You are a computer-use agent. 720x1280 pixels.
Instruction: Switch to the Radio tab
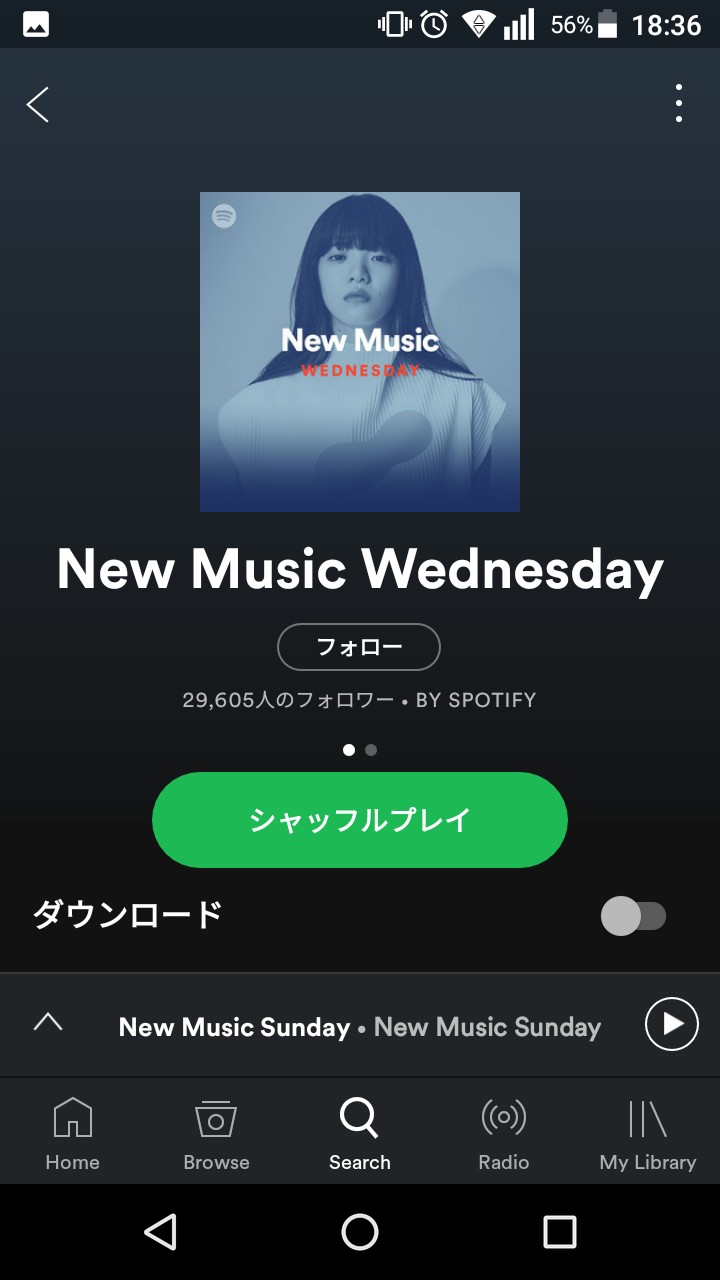click(x=504, y=1134)
